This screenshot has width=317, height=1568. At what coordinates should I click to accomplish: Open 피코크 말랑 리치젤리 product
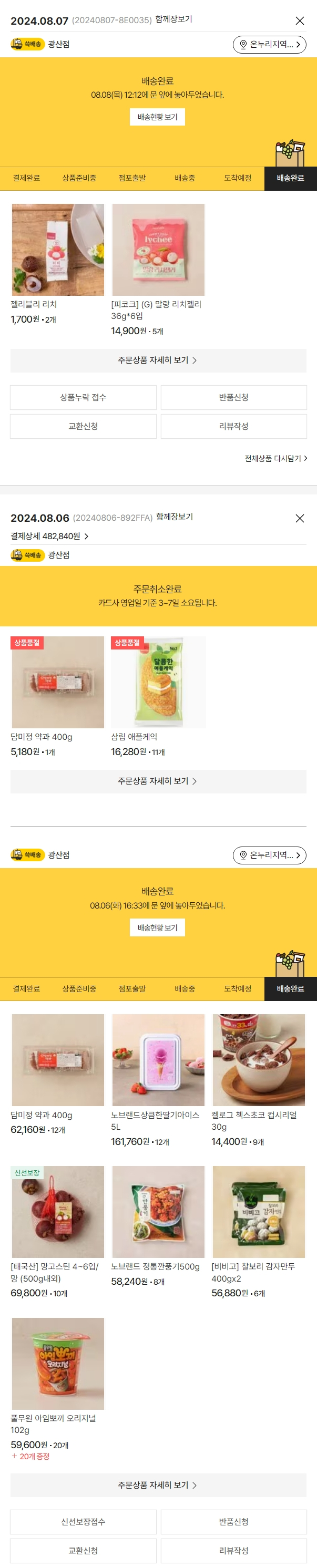[x=158, y=250]
